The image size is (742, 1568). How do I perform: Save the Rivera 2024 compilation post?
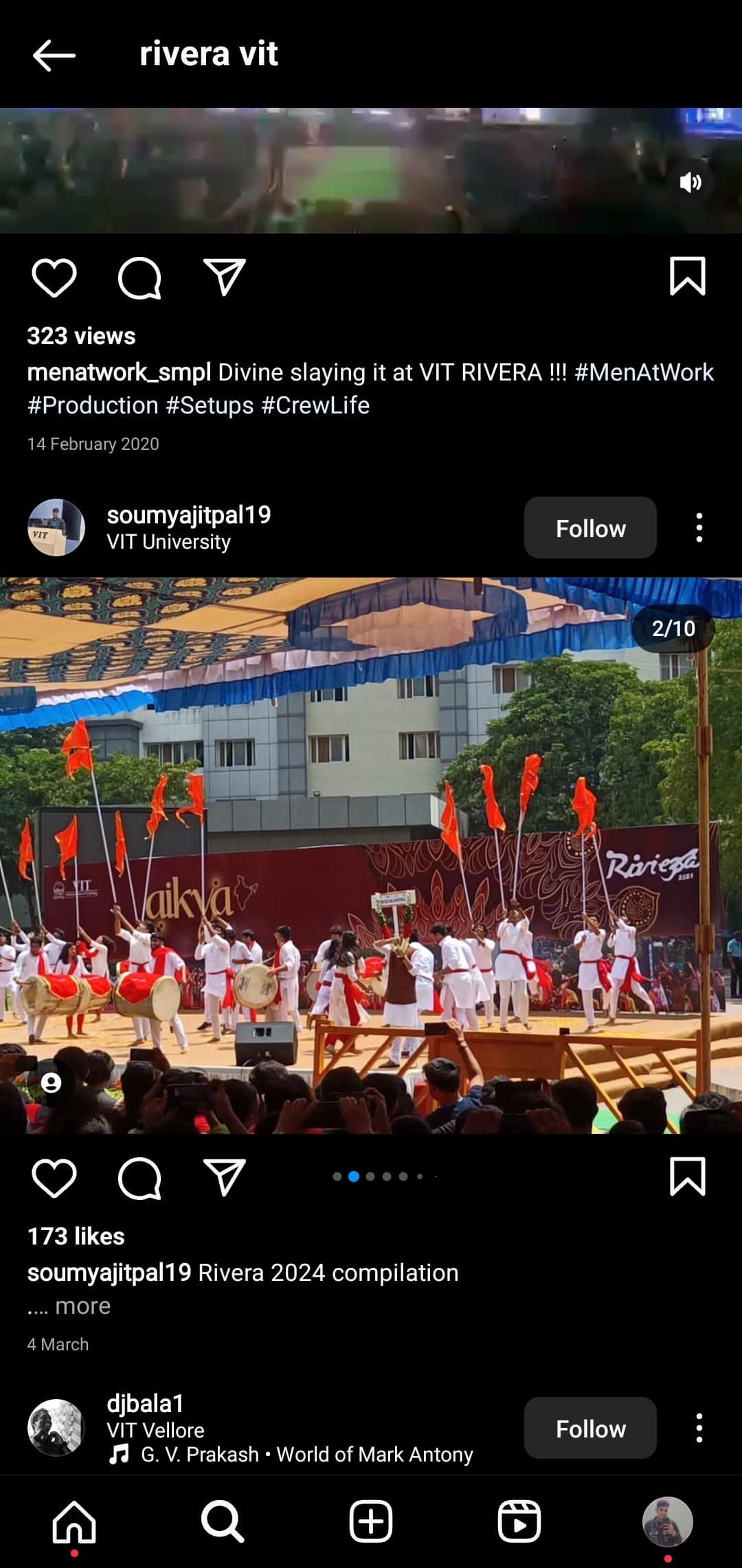pyautogui.click(x=687, y=1177)
